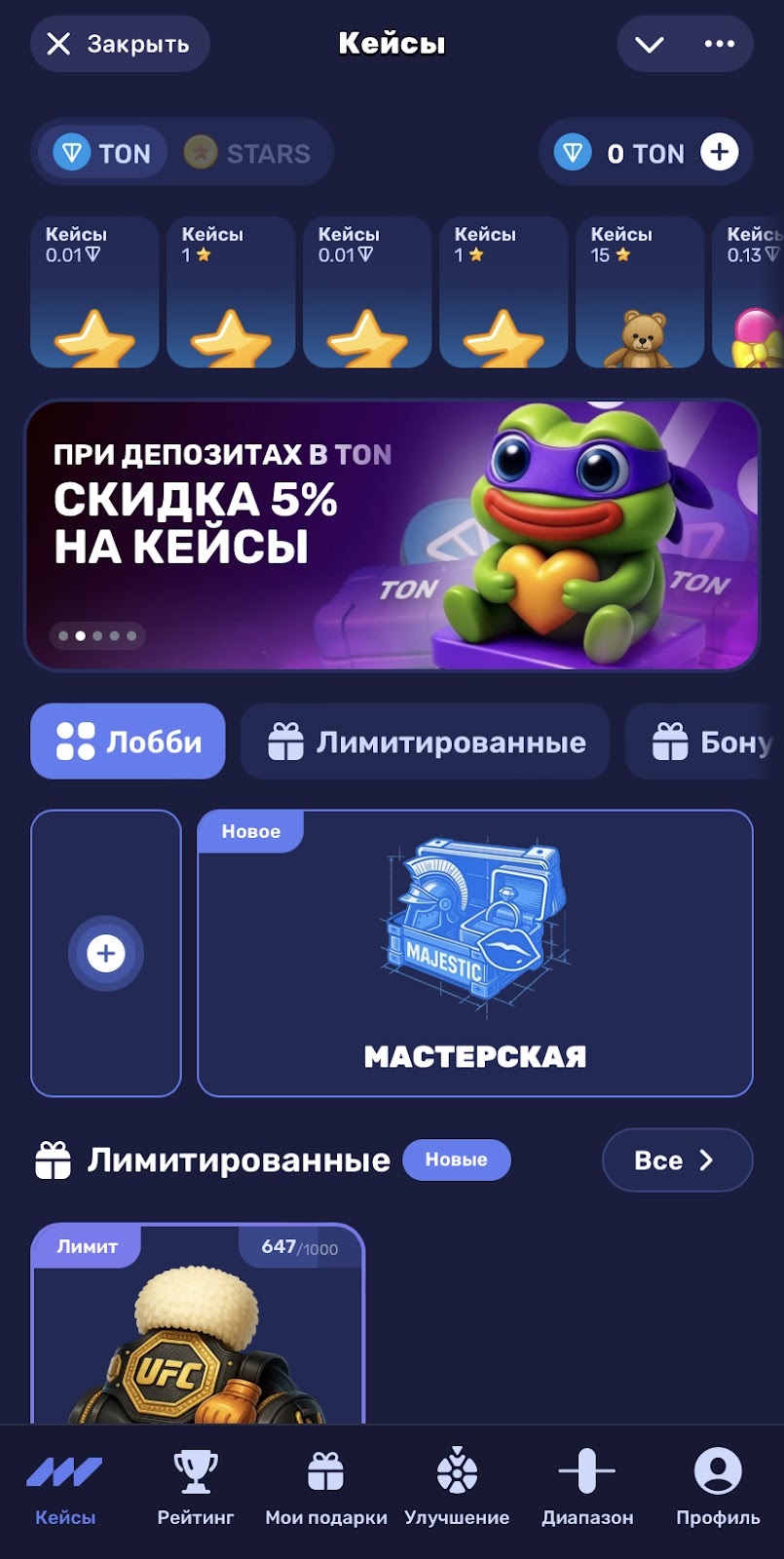Go to the Рейтинг tab
Viewport: 784px width, 1559px height.
[x=196, y=1487]
